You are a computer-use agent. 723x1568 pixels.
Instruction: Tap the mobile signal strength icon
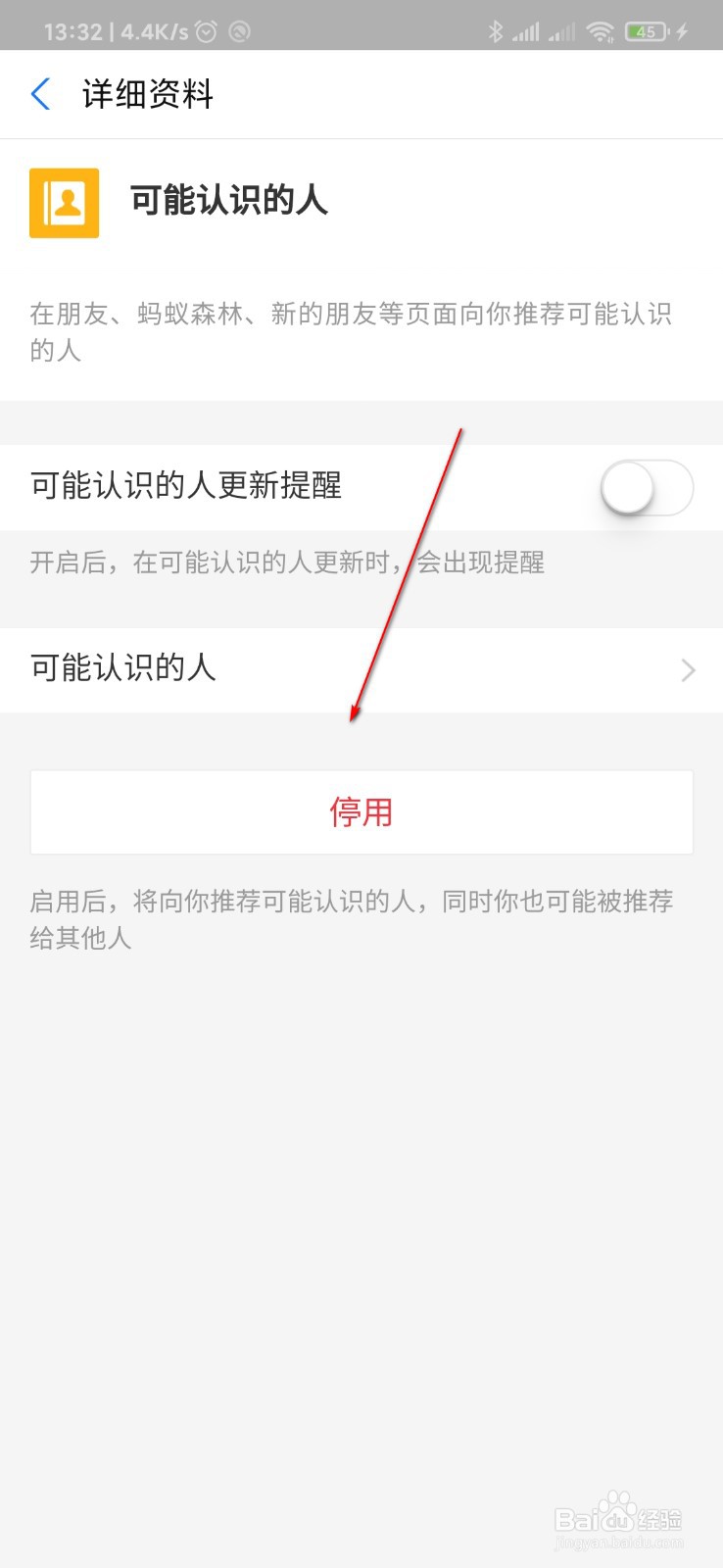tap(529, 30)
